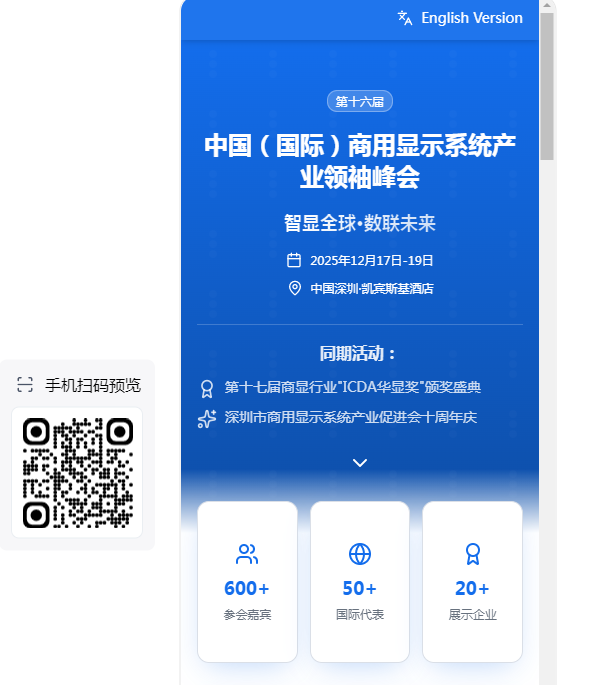Switch to the English Version
This screenshot has height=685, width=610.
[x=461, y=18]
